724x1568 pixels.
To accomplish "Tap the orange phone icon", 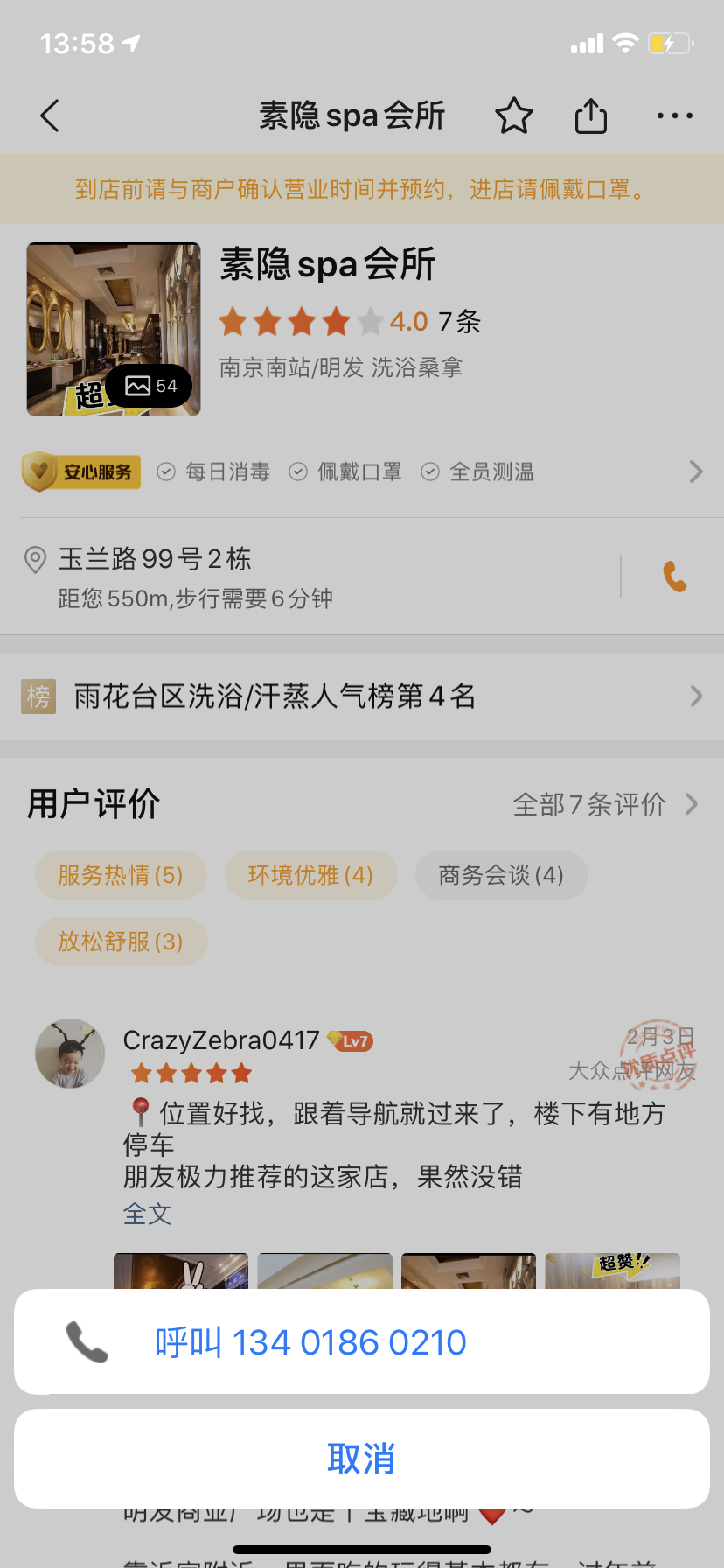I will coord(675,577).
